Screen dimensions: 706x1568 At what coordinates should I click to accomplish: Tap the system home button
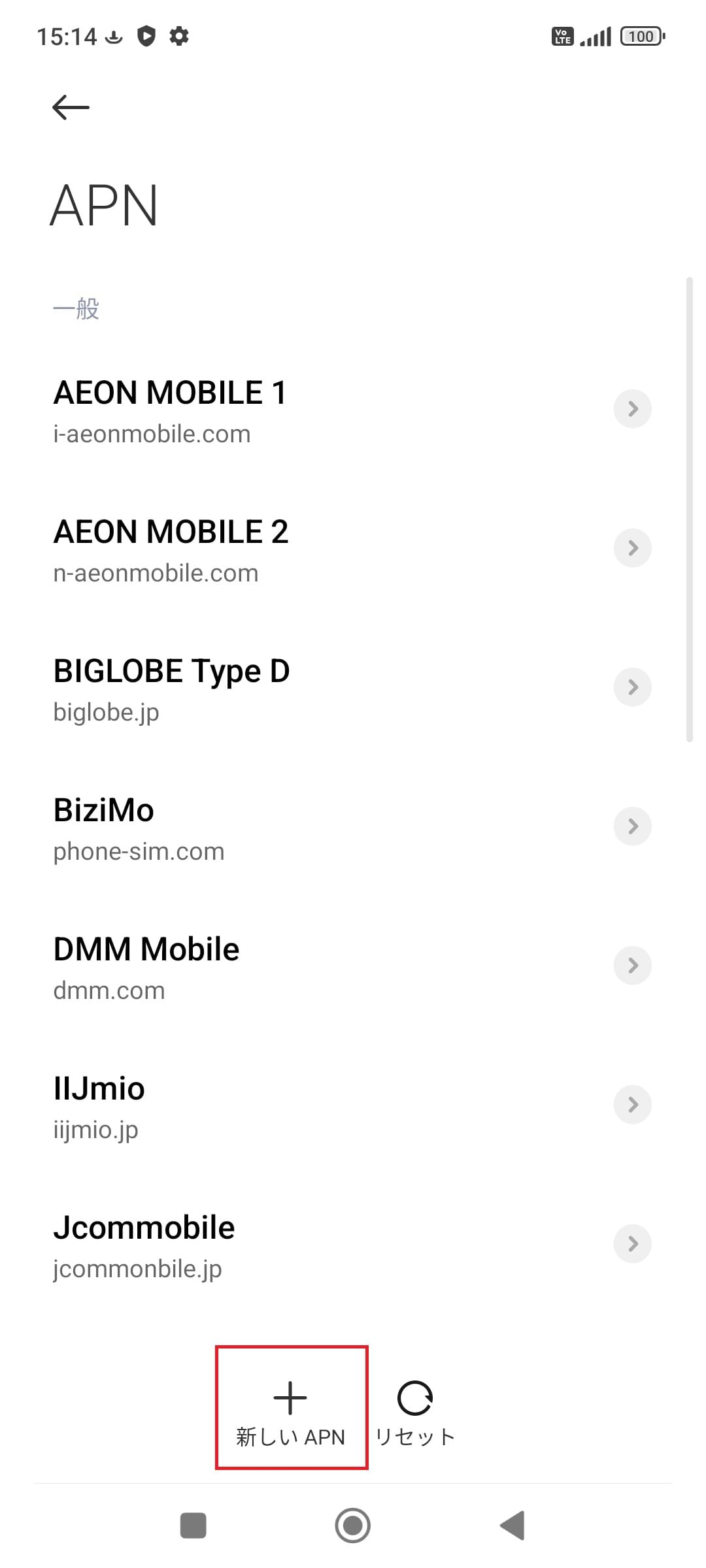point(352,1526)
